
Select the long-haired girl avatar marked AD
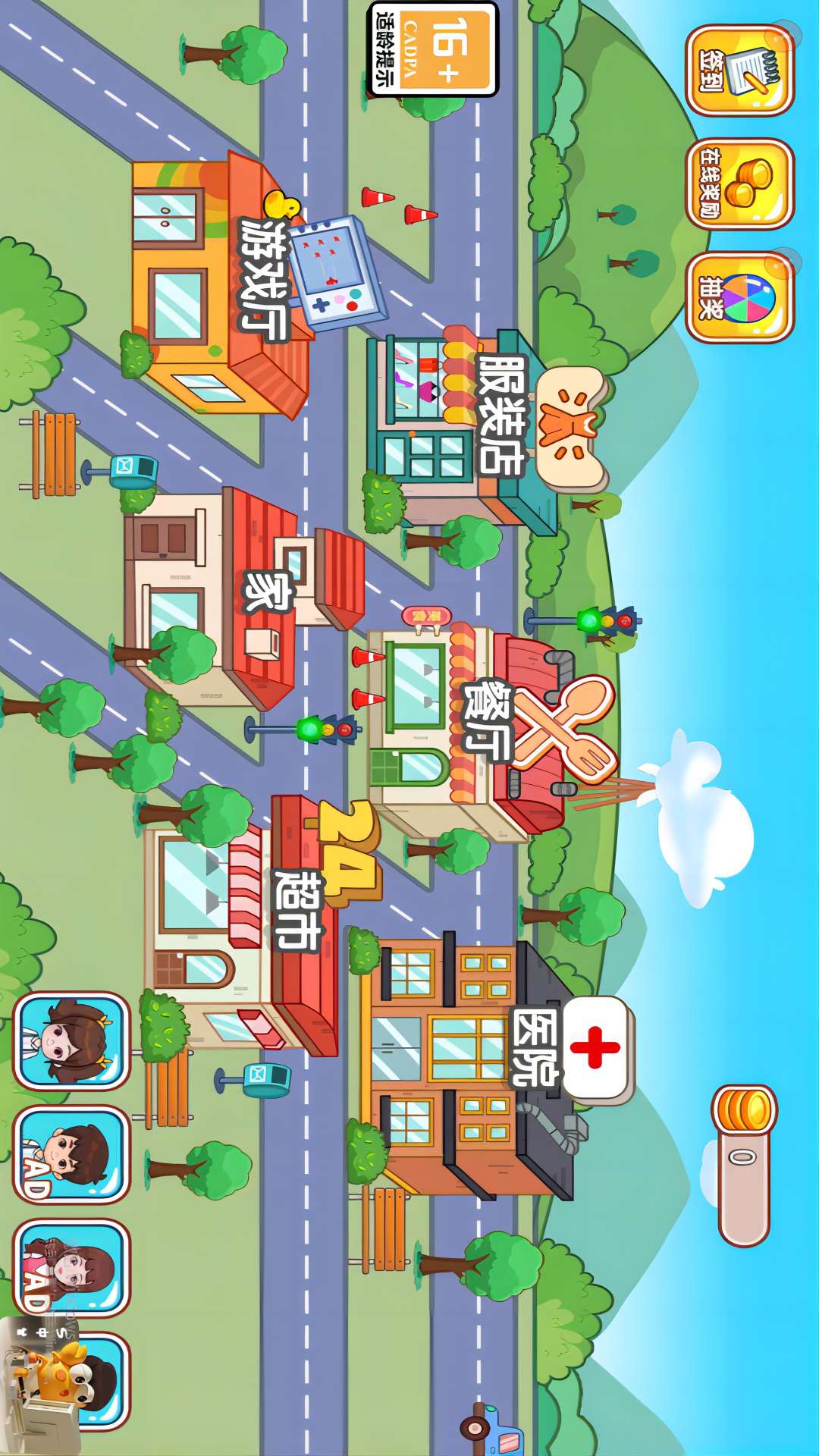(x=72, y=1267)
